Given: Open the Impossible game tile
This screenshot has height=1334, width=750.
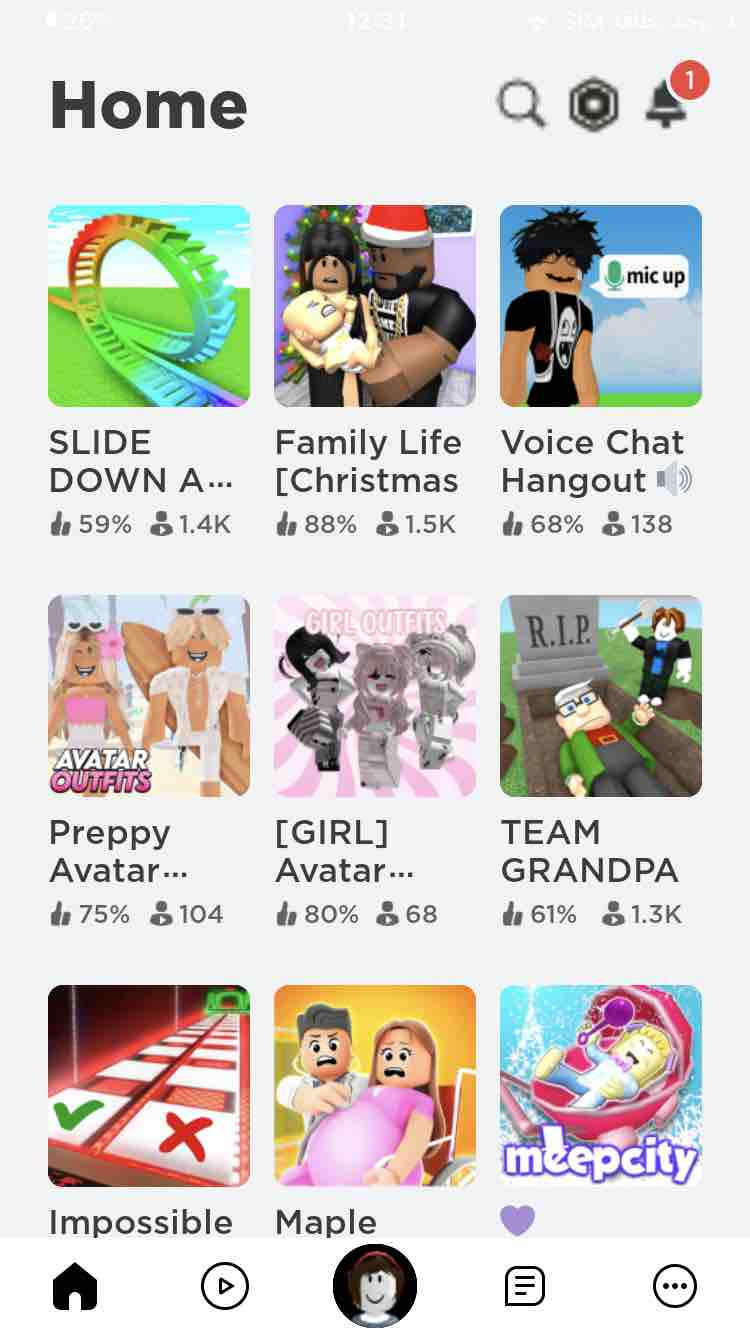Looking at the screenshot, I should point(149,1085).
